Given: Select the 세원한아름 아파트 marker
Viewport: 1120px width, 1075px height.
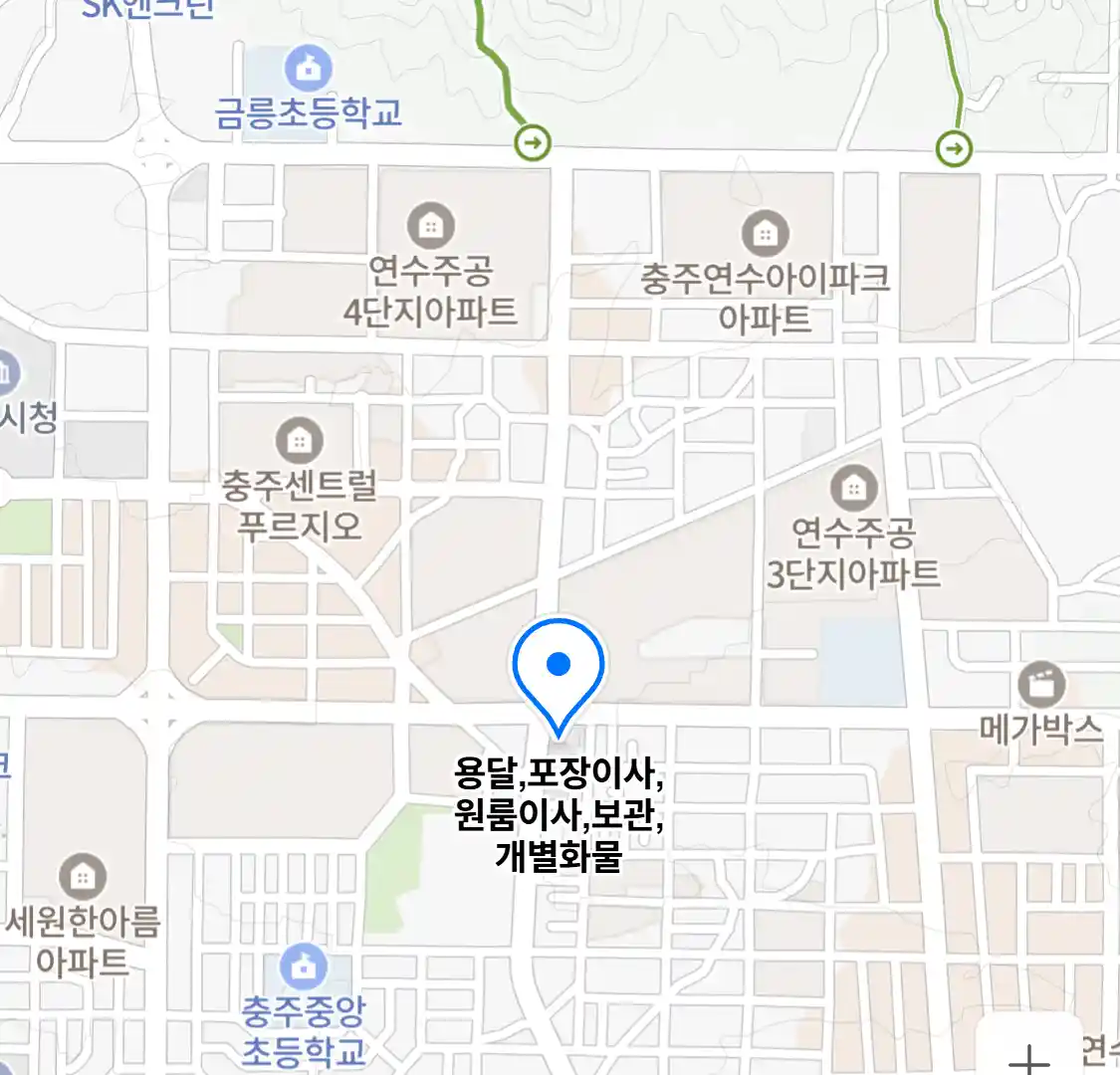Looking at the screenshot, I should click(x=83, y=877).
